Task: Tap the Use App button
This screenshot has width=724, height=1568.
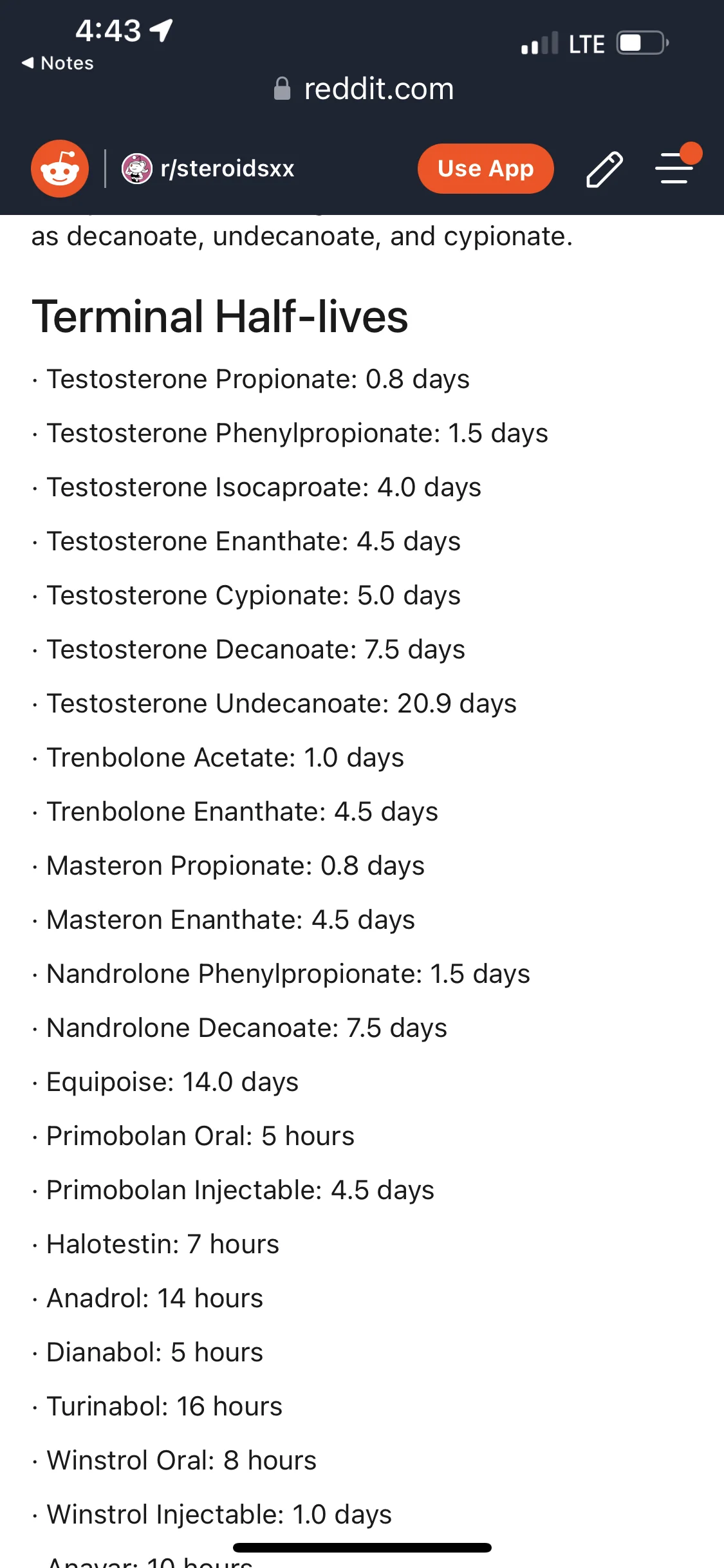Action: coord(485,169)
